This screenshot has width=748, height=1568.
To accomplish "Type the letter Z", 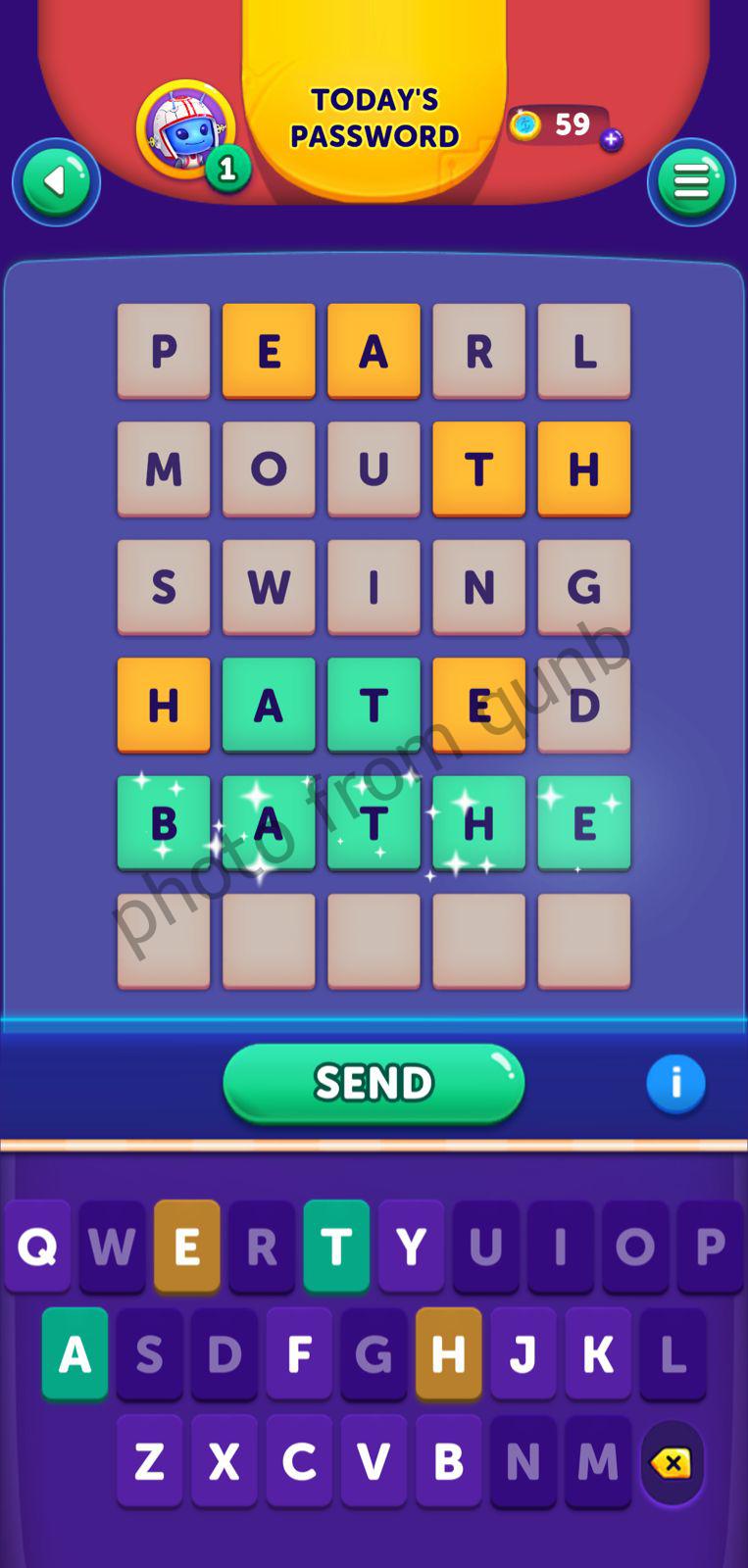I will 149,1461.
